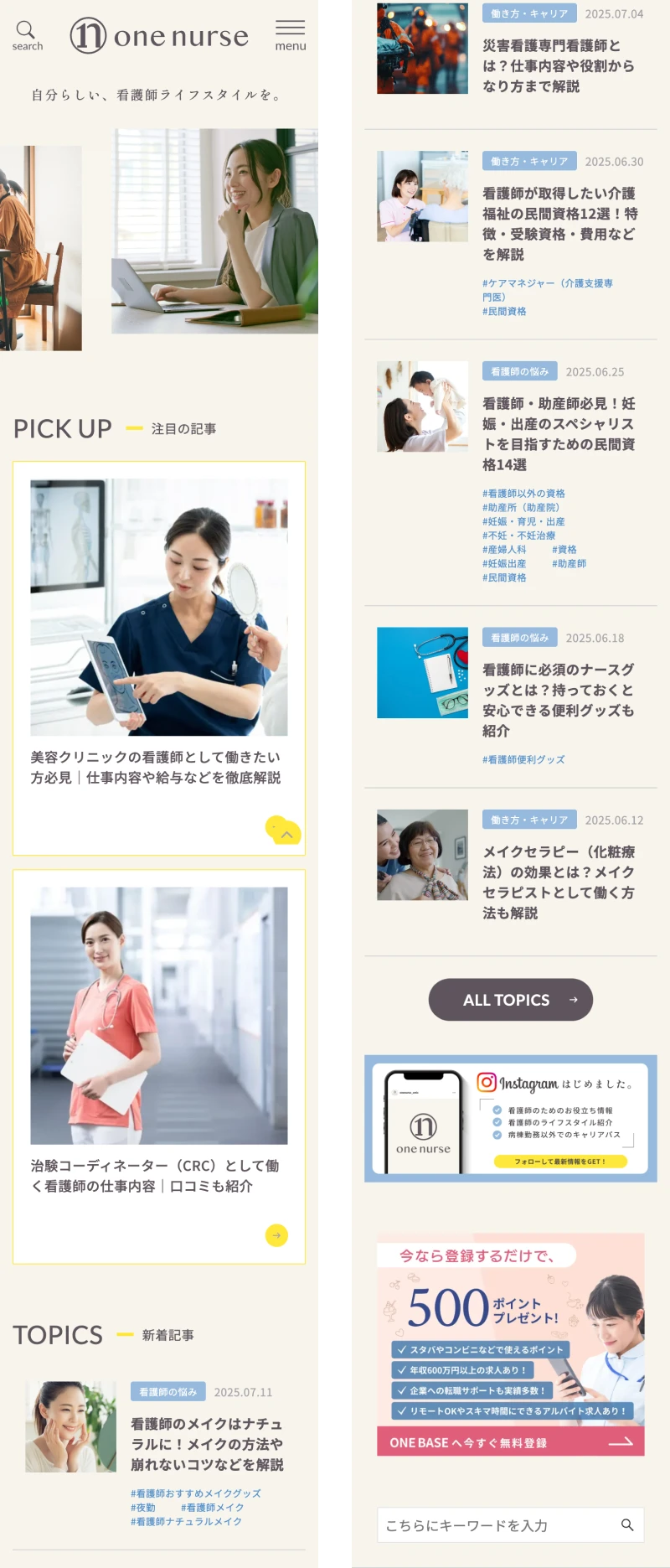Select the #民間資格 tag under welfare article
The width and height of the screenshot is (670, 1568).
click(504, 311)
